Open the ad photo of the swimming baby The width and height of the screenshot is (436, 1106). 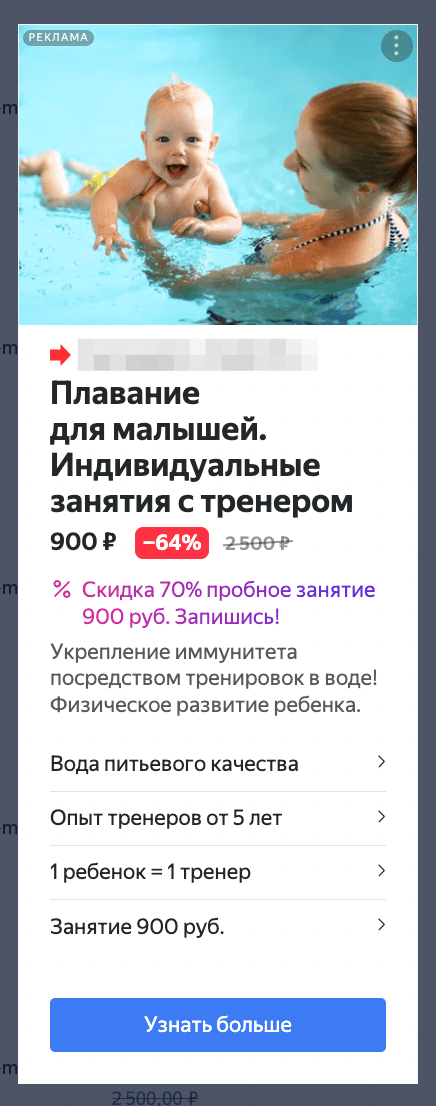click(218, 175)
